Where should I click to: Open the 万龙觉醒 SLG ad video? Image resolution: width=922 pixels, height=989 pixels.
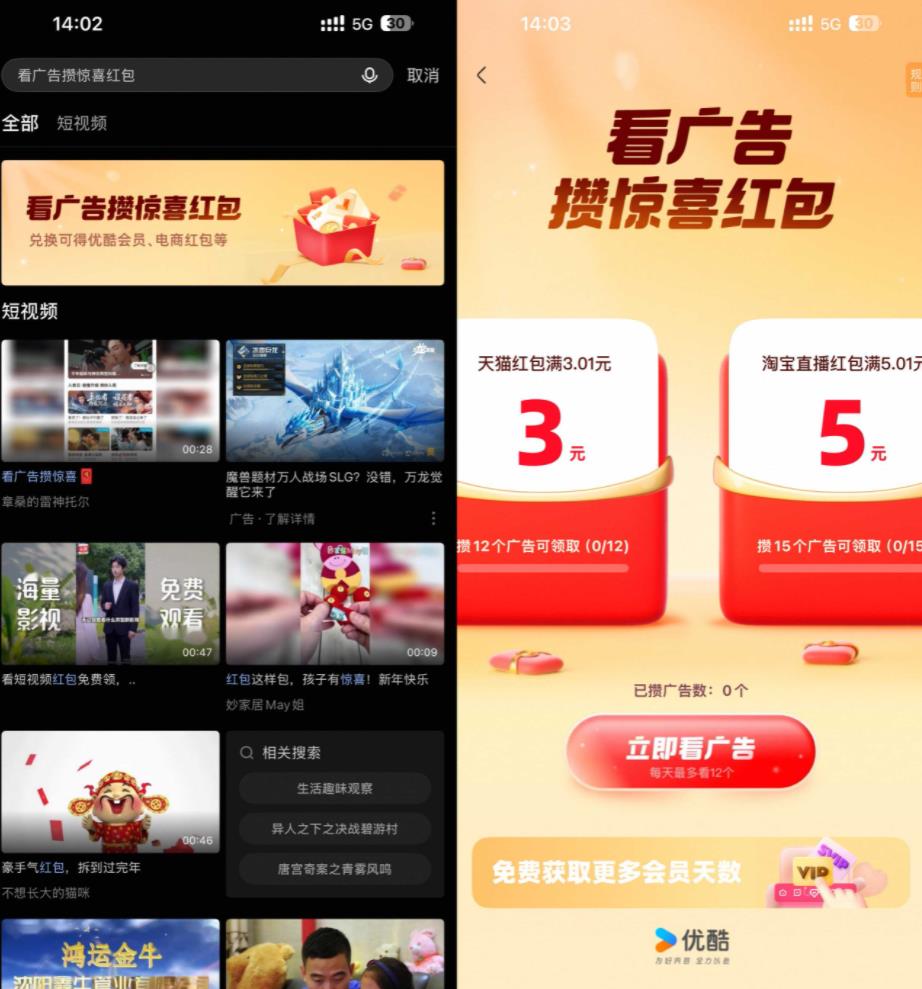click(x=335, y=400)
